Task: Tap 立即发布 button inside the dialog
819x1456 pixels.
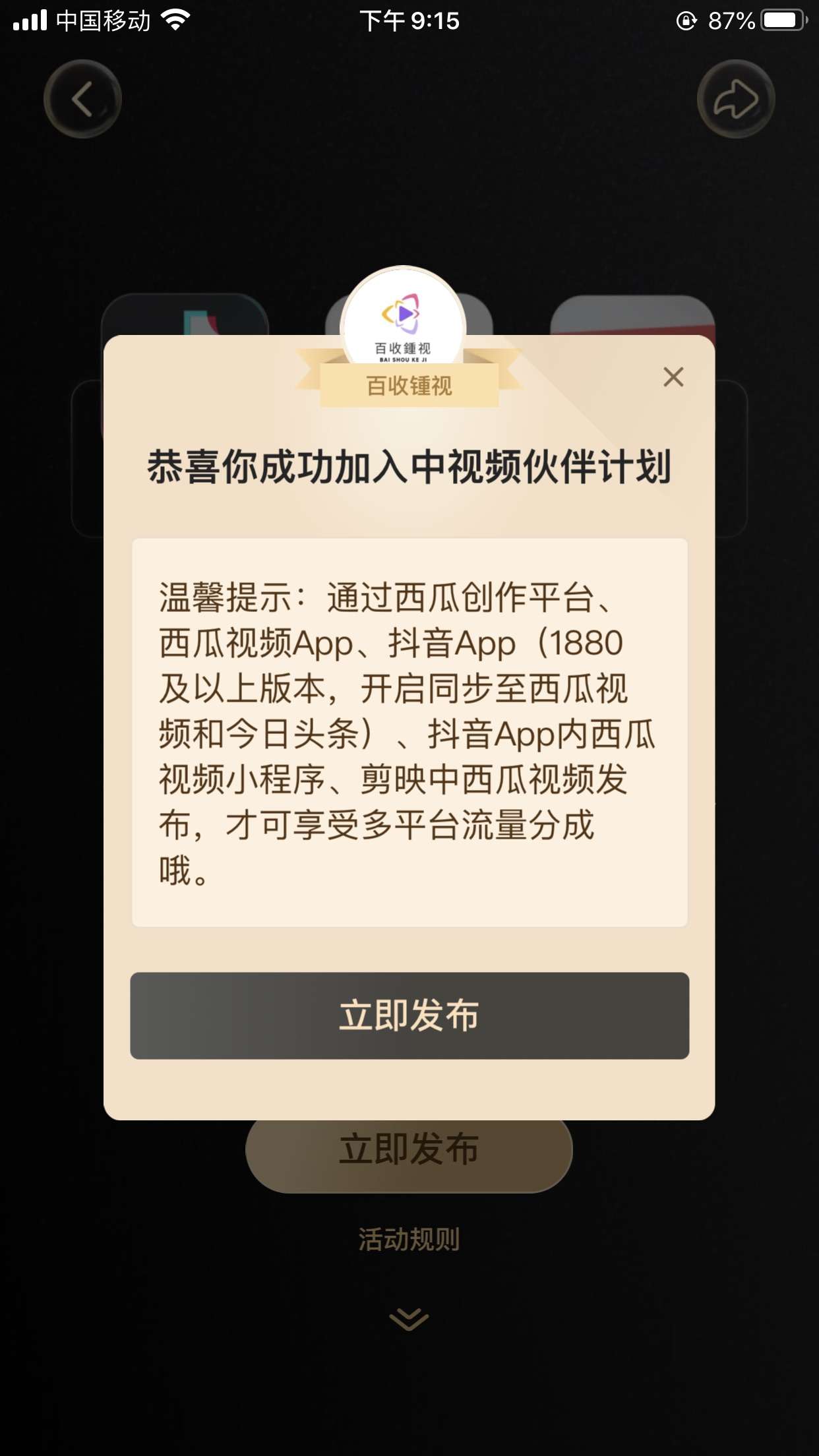Action: click(409, 1016)
